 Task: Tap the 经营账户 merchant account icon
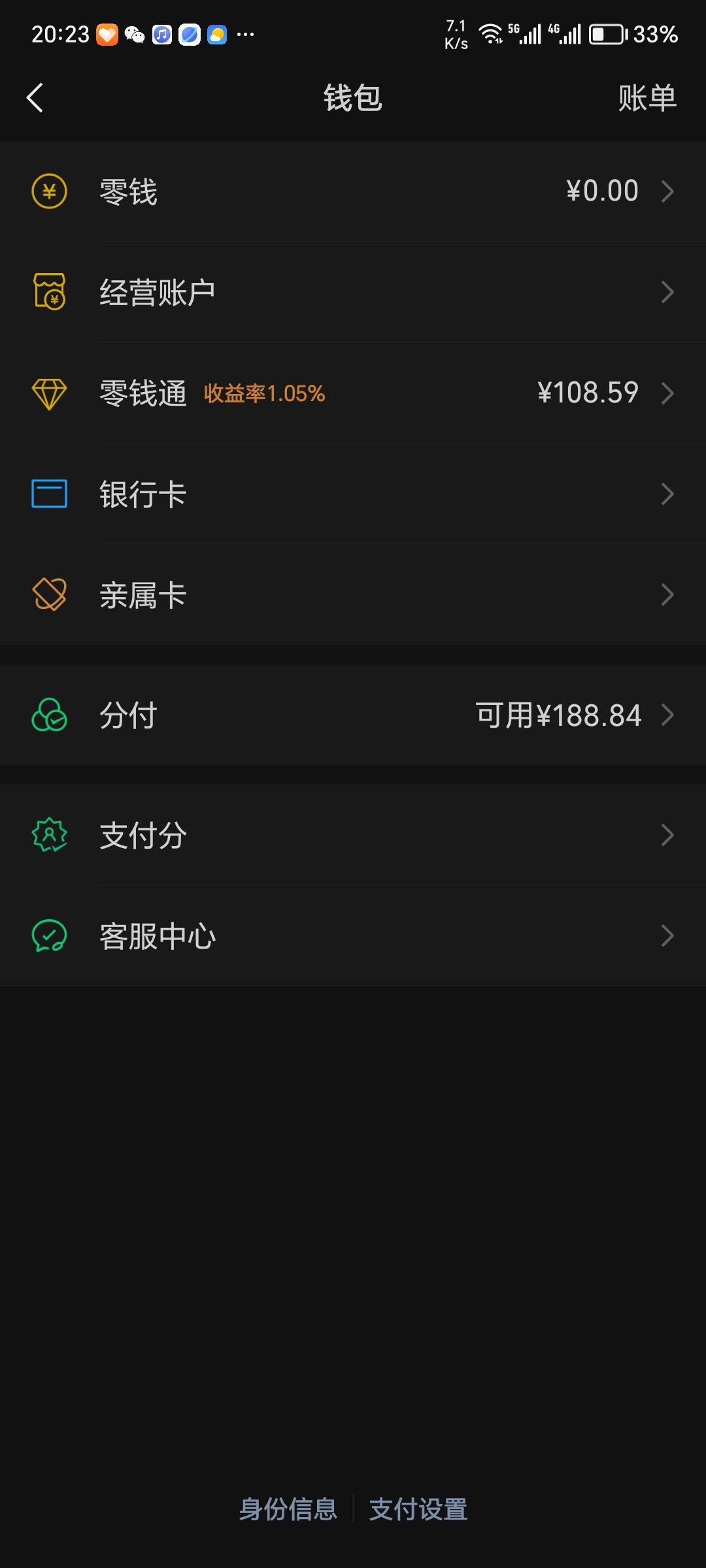[49, 292]
